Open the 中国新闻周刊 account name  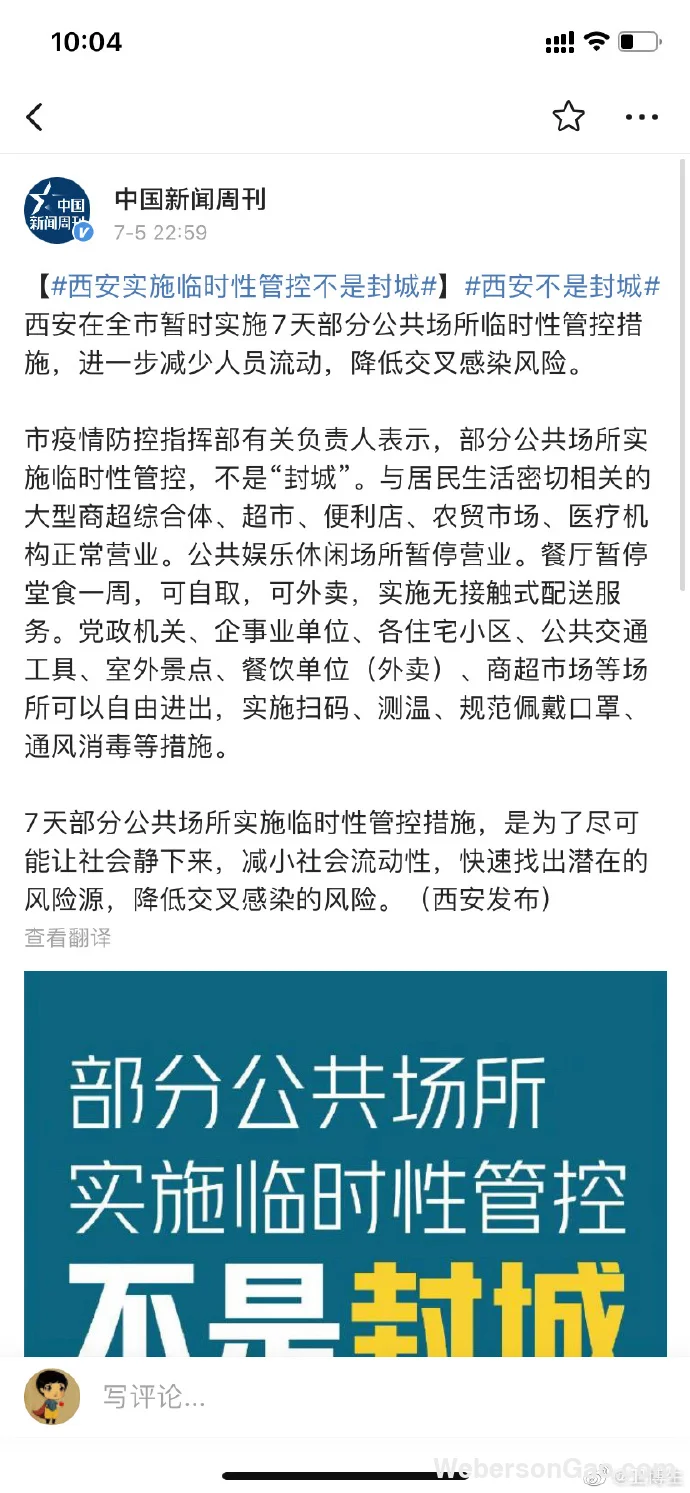tap(191, 198)
